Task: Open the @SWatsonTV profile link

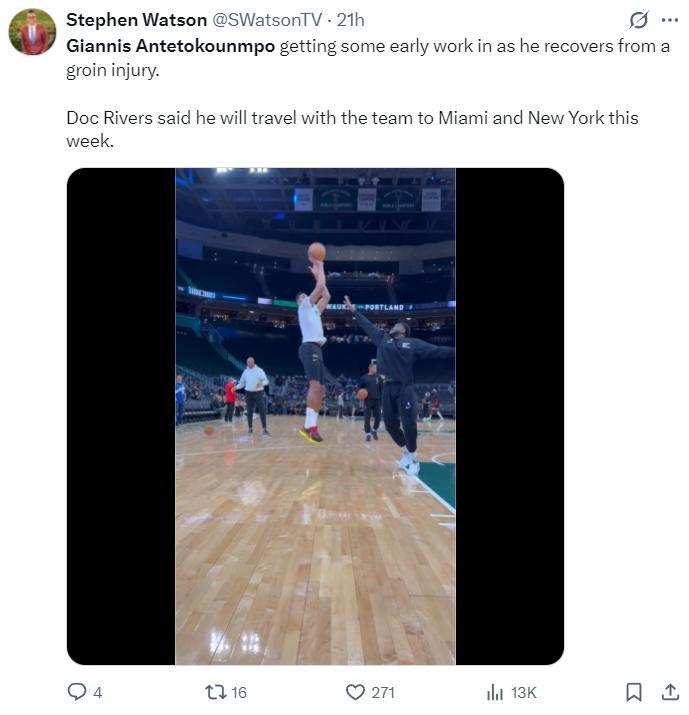Action: tap(270, 20)
